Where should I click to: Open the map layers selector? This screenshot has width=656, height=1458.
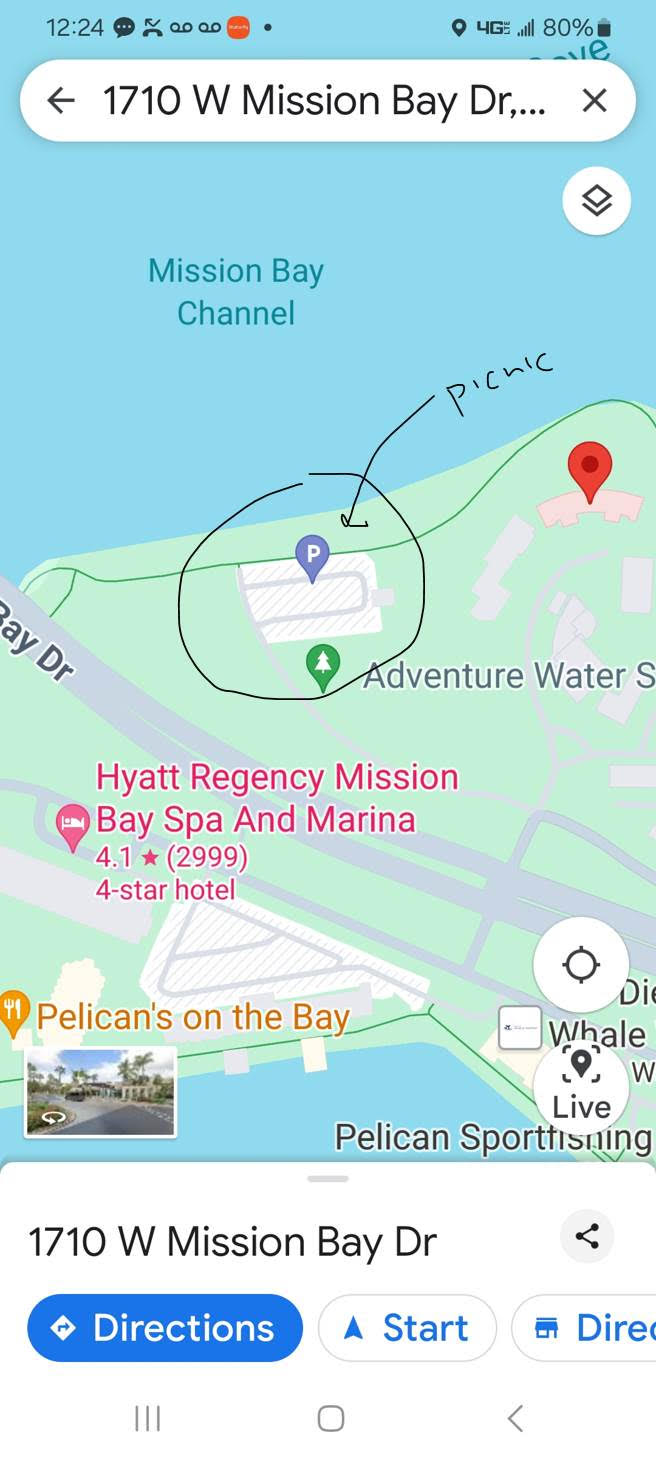click(x=596, y=201)
